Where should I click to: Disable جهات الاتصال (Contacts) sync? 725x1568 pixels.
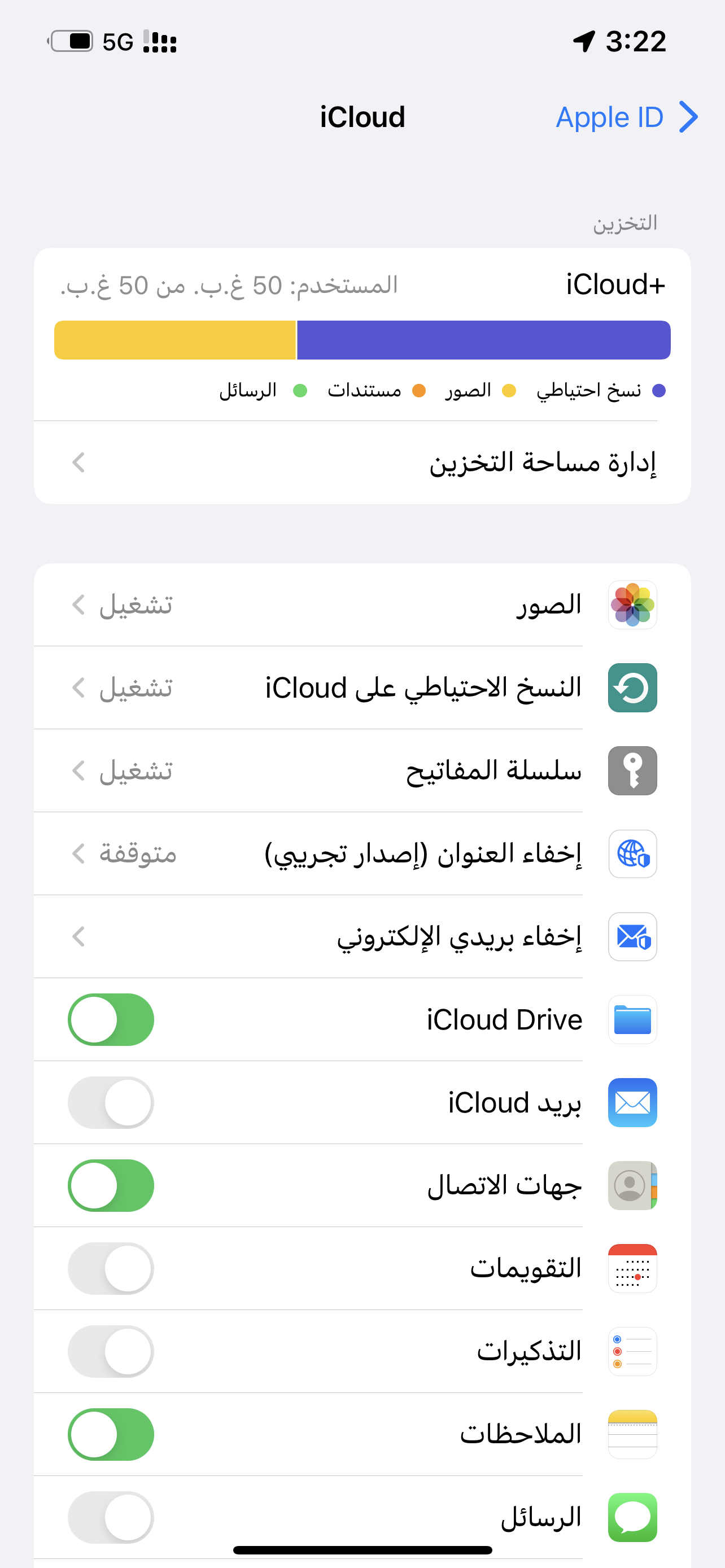[x=111, y=1185]
